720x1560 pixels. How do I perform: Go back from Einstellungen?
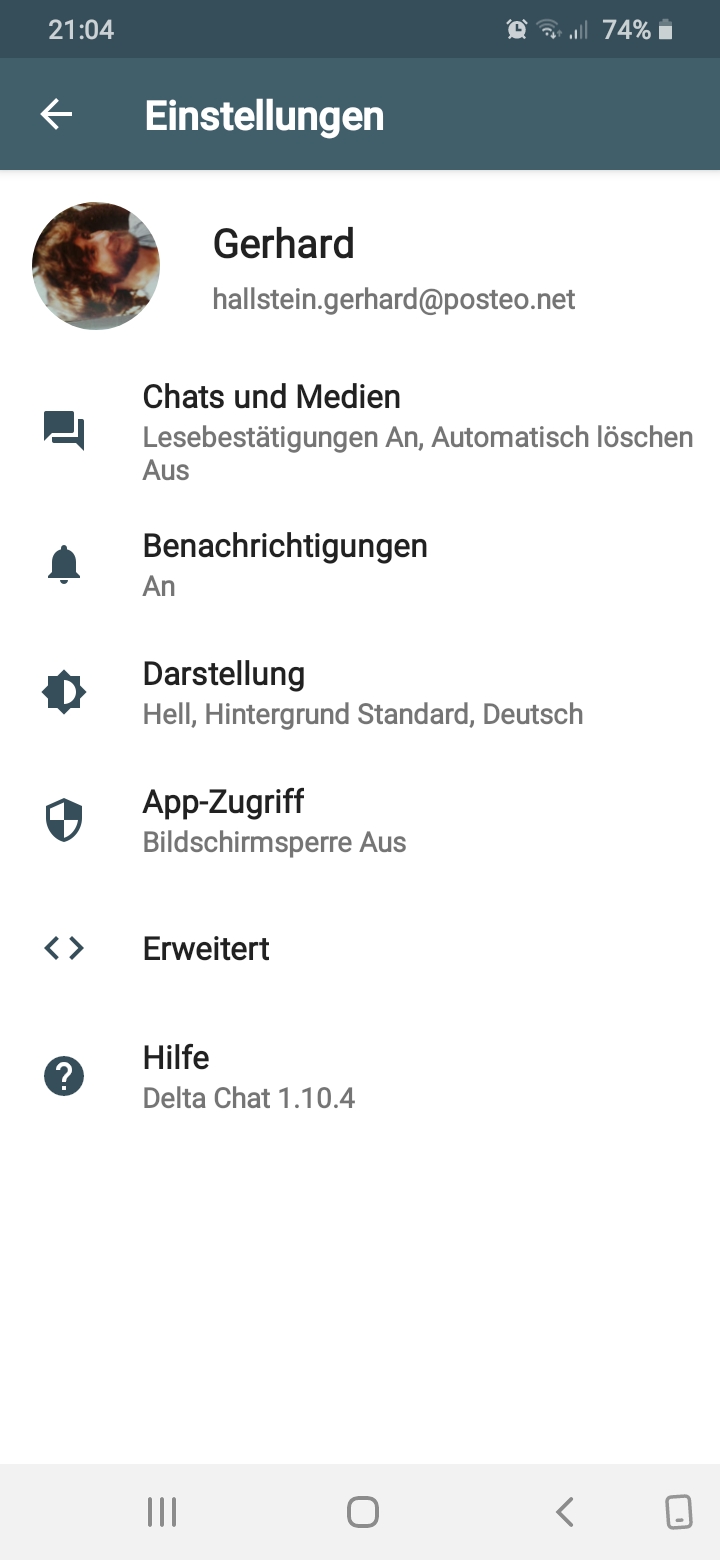(56, 115)
